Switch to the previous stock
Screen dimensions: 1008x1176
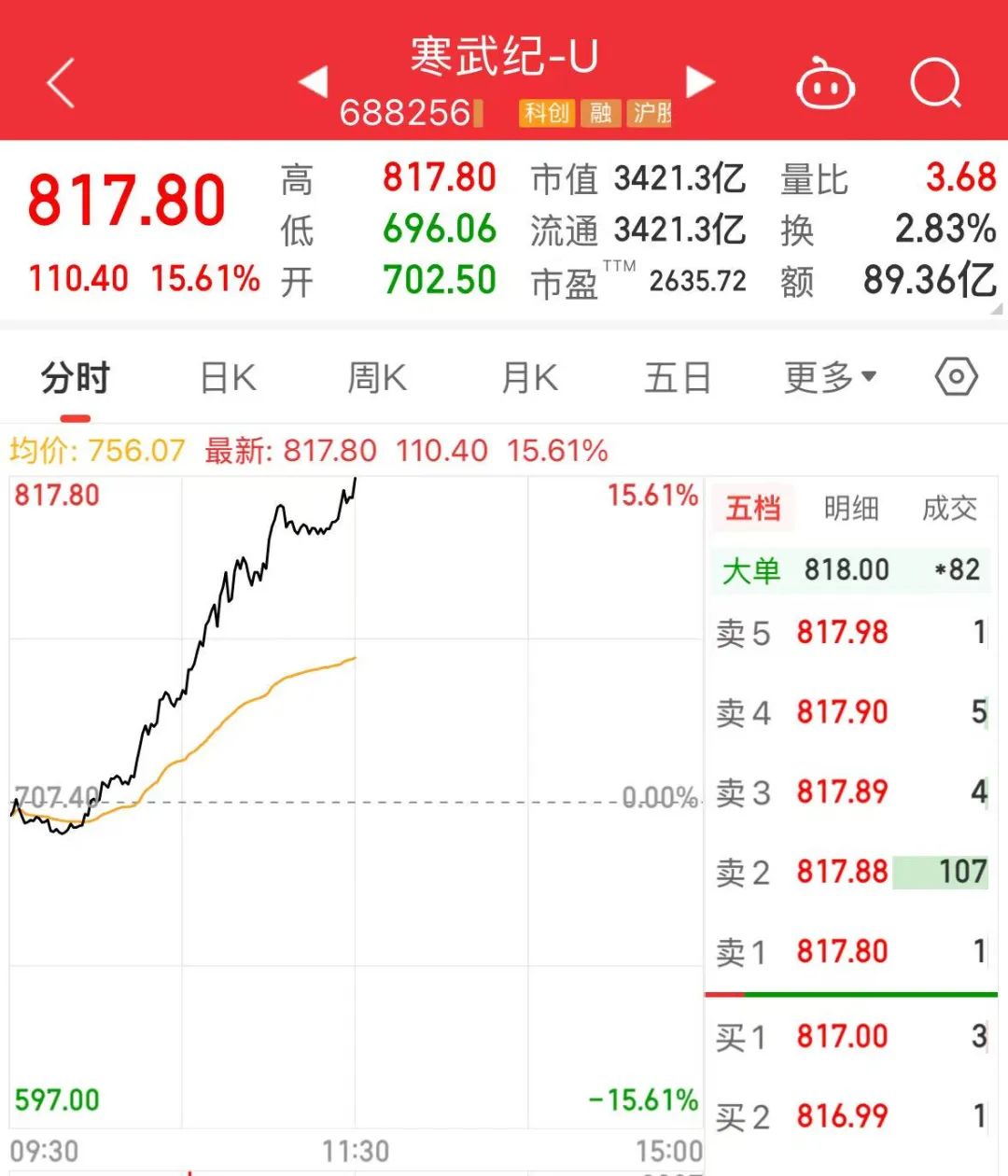coord(314,82)
